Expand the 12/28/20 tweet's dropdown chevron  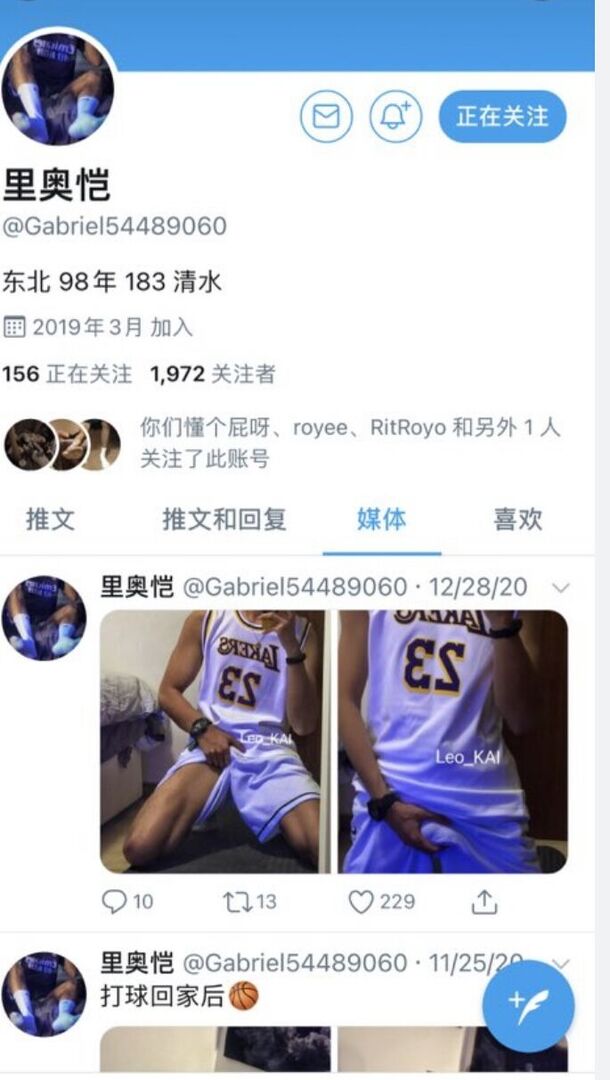pyautogui.click(x=561, y=588)
